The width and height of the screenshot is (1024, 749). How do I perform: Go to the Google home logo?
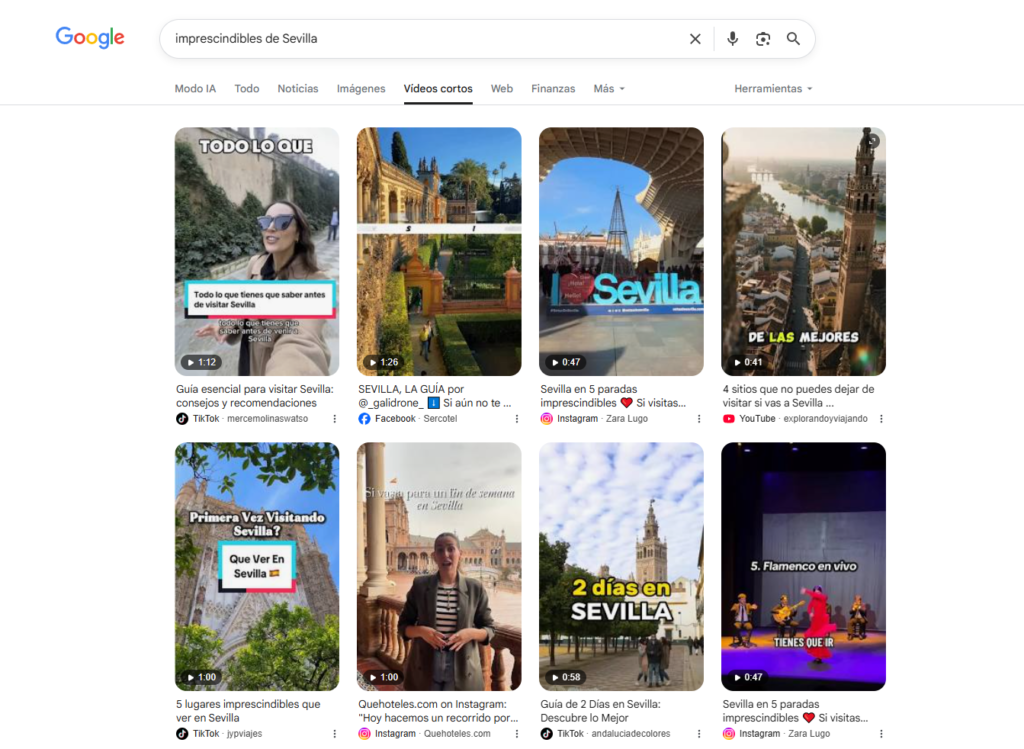(x=90, y=38)
